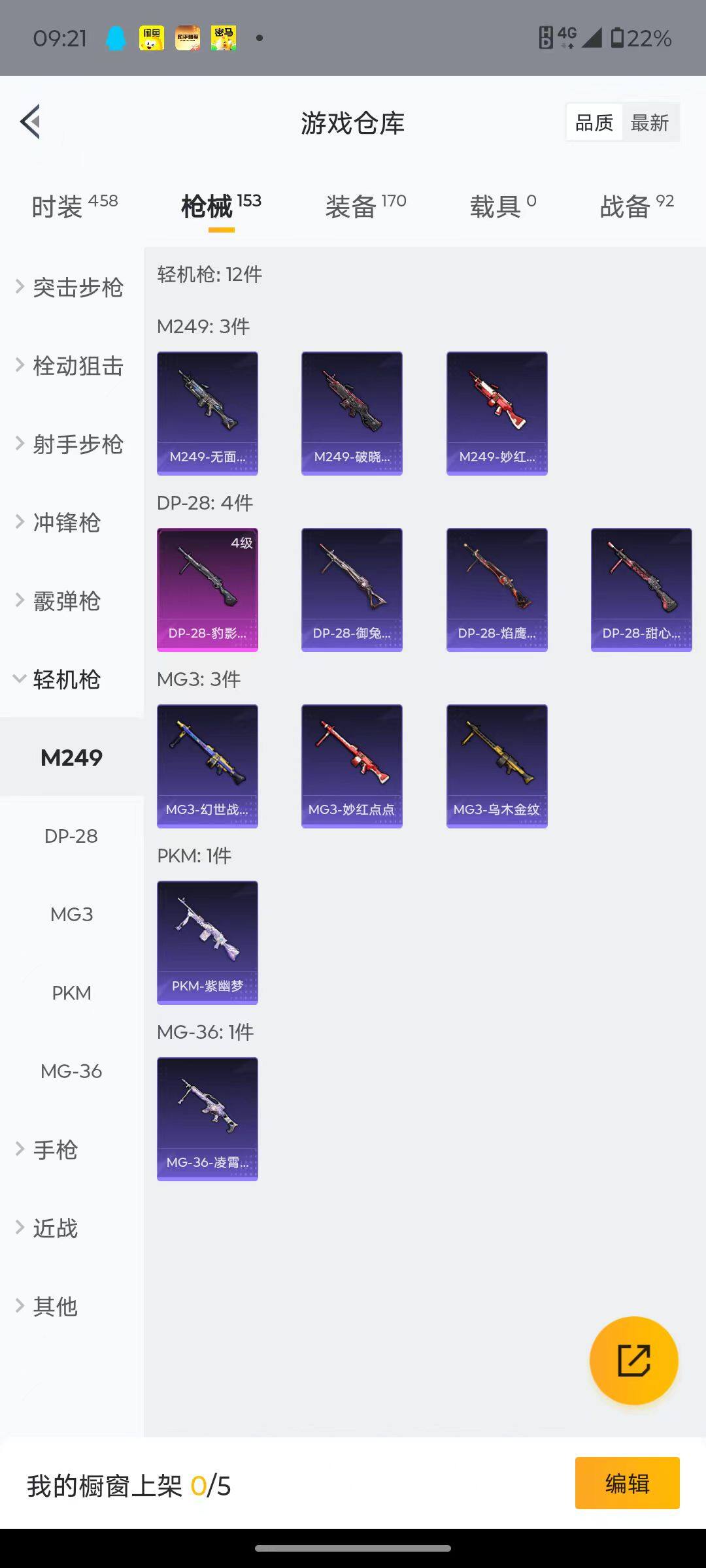Open the M249-妙红 weapon skin
The width and height of the screenshot is (706, 1568).
[x=497, y=410]
